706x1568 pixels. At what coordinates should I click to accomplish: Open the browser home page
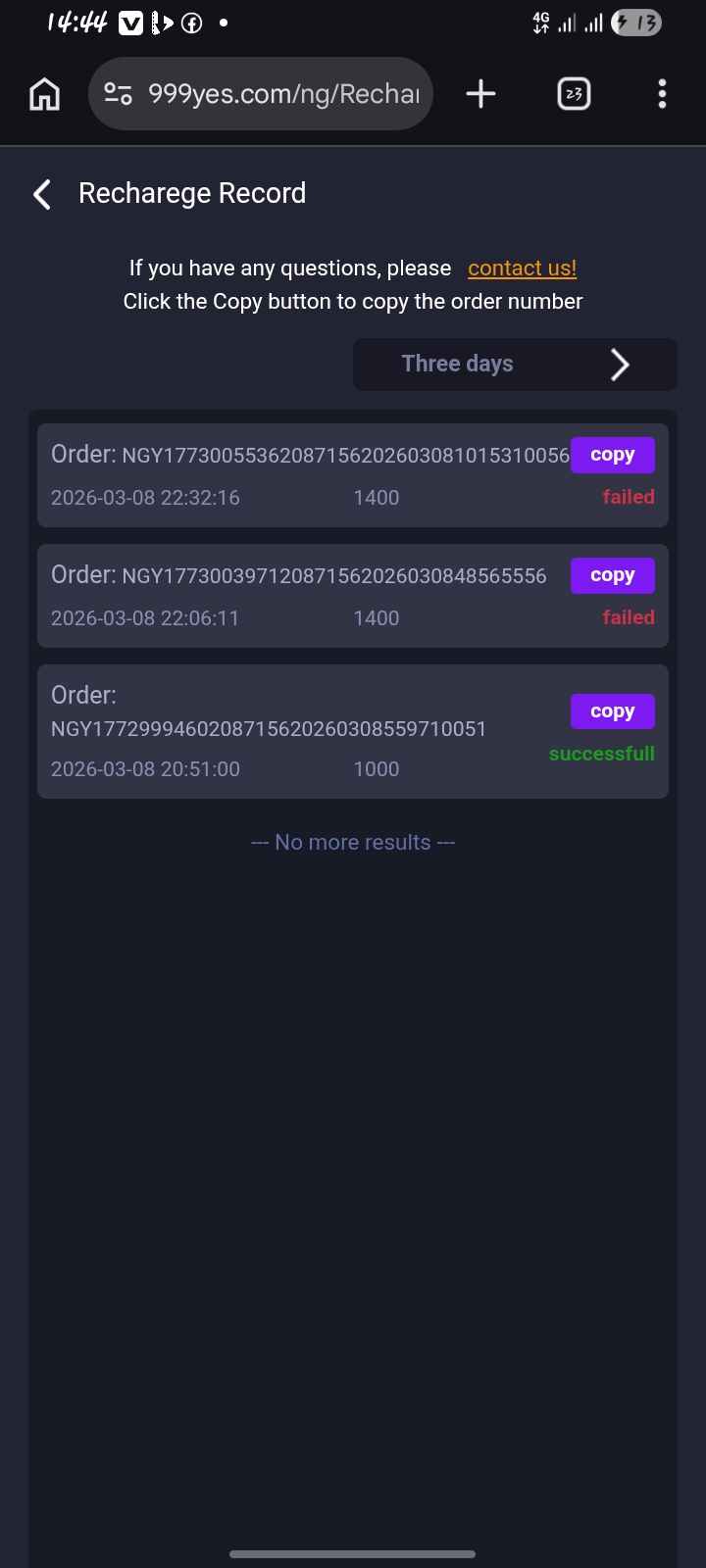pyautogui.click(x=45, y=94)
